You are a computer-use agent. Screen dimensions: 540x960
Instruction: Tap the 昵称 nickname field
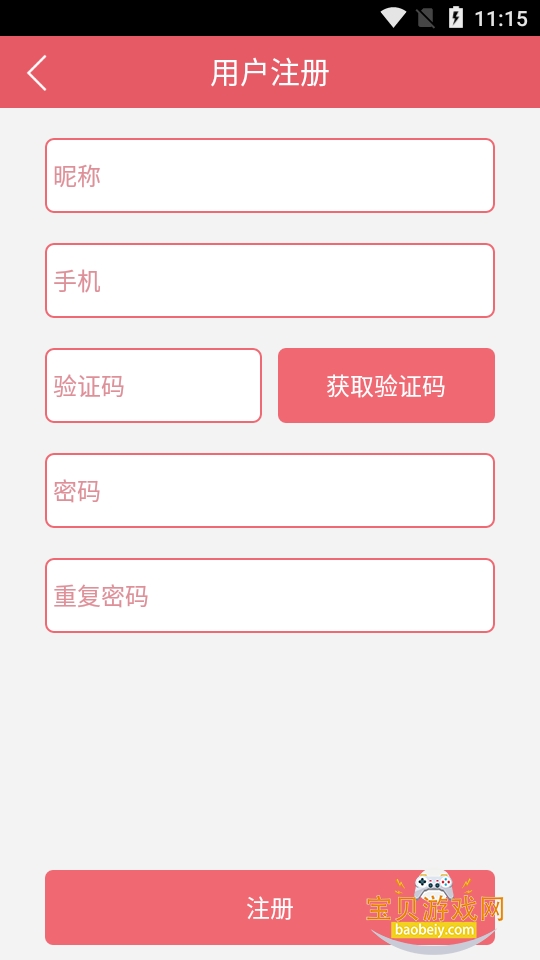(x=270, y=176)
